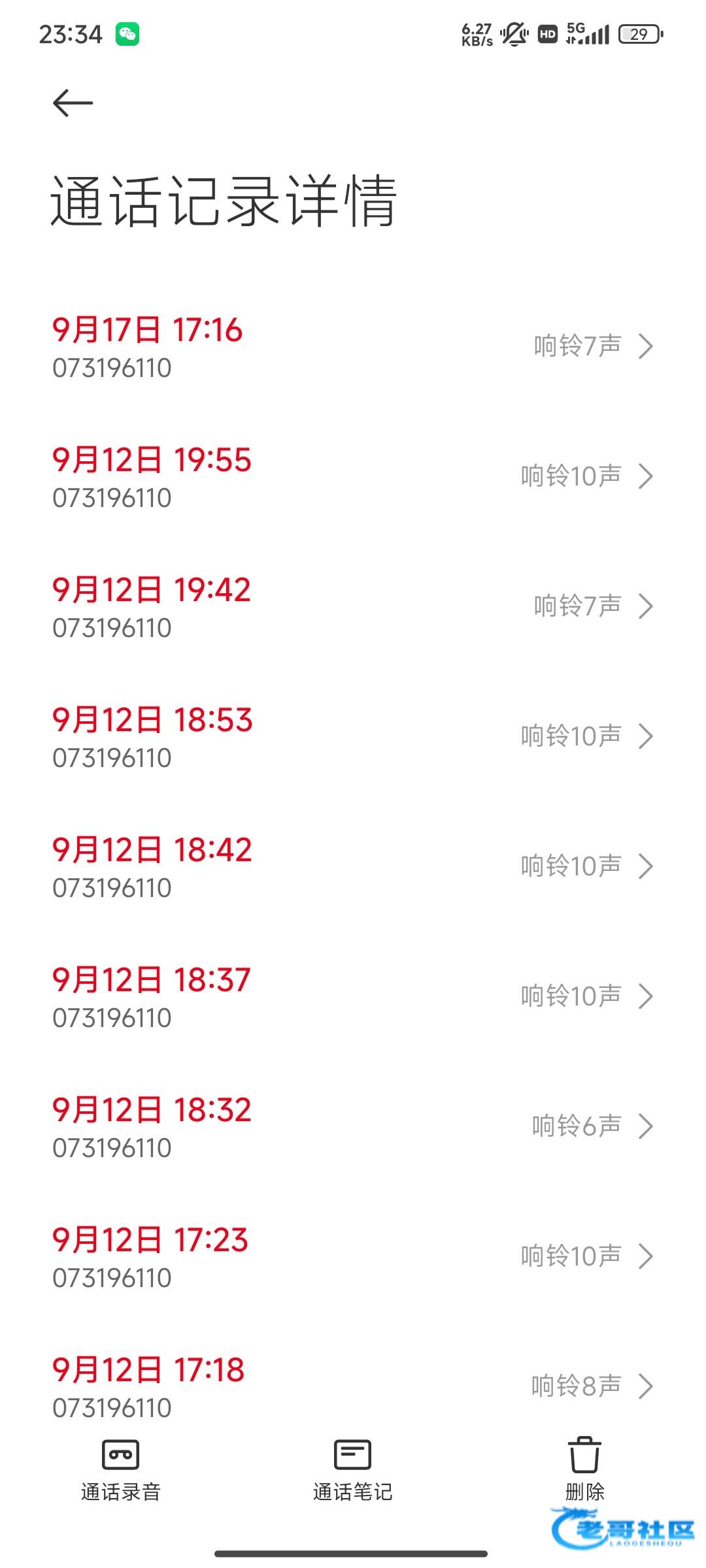Select the 9月12日 18:37 call entry
The height and width of the screenshot is (1568, 706).
(353, 997)
